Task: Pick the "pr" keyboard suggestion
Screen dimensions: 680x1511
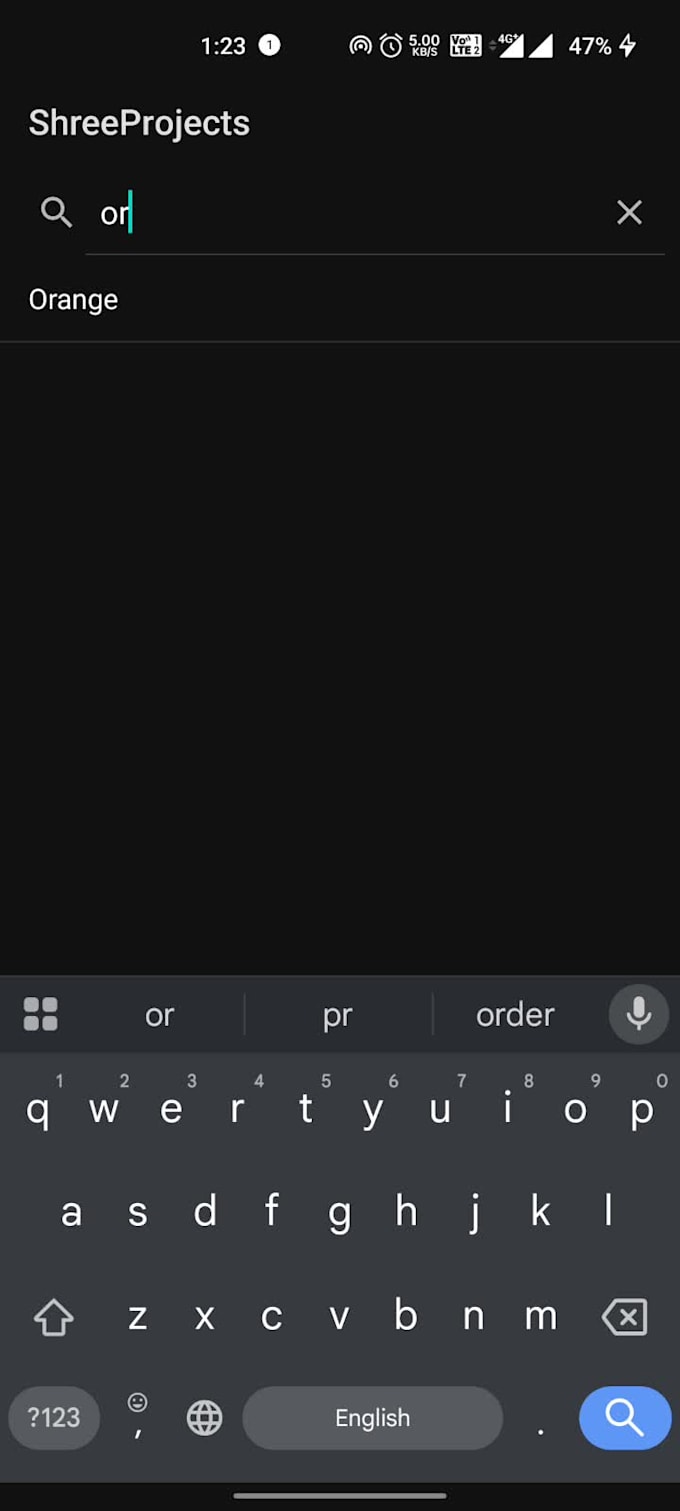Action: click(x=338, y=1015)
